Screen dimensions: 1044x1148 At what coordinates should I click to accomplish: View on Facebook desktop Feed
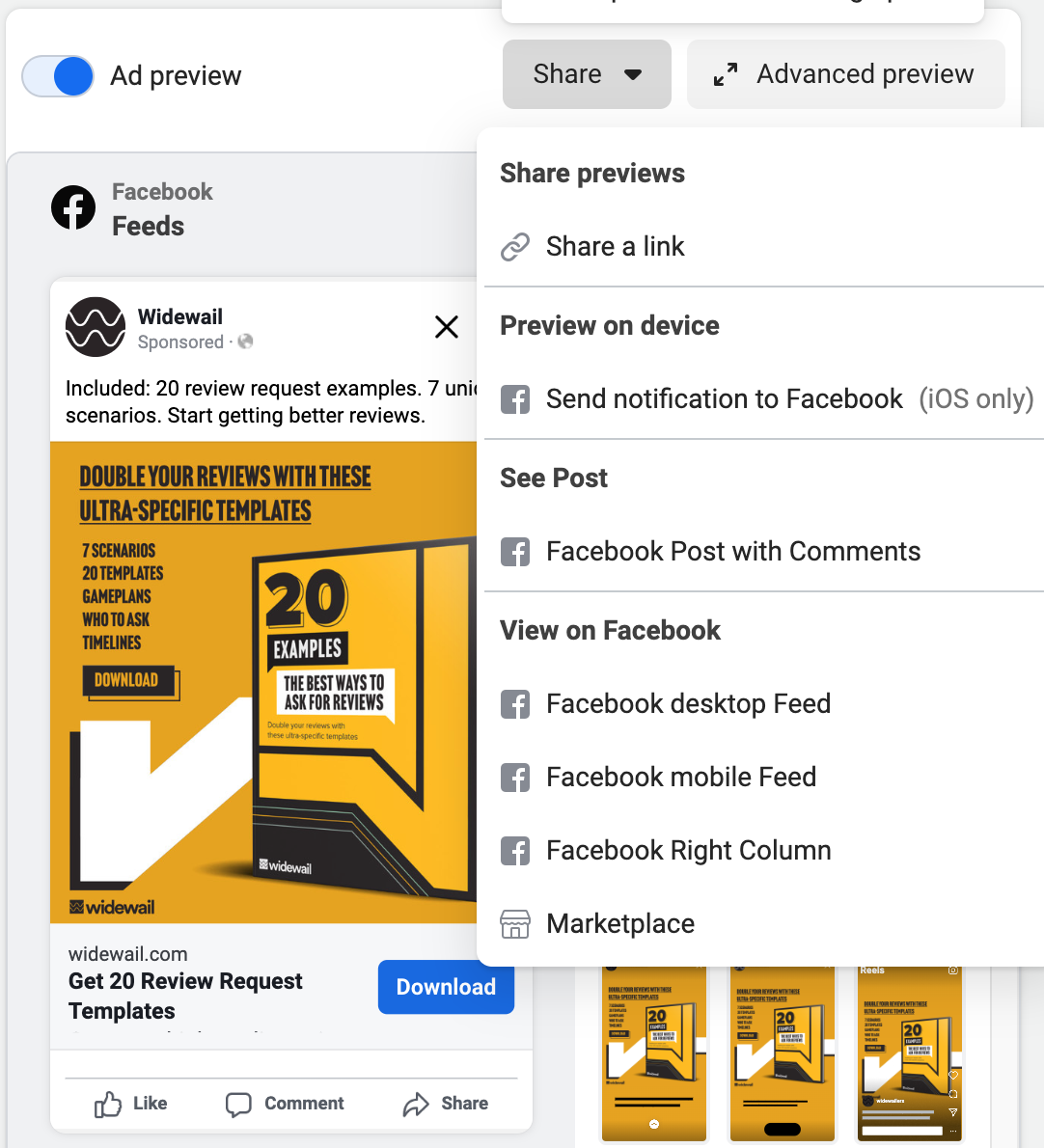[687, 704]
